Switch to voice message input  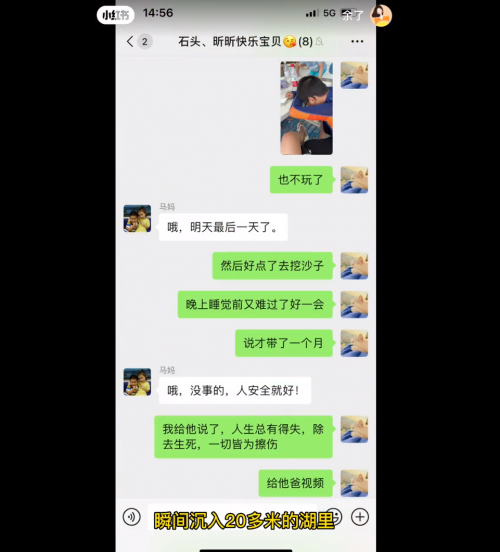click(x=131, y=517)
